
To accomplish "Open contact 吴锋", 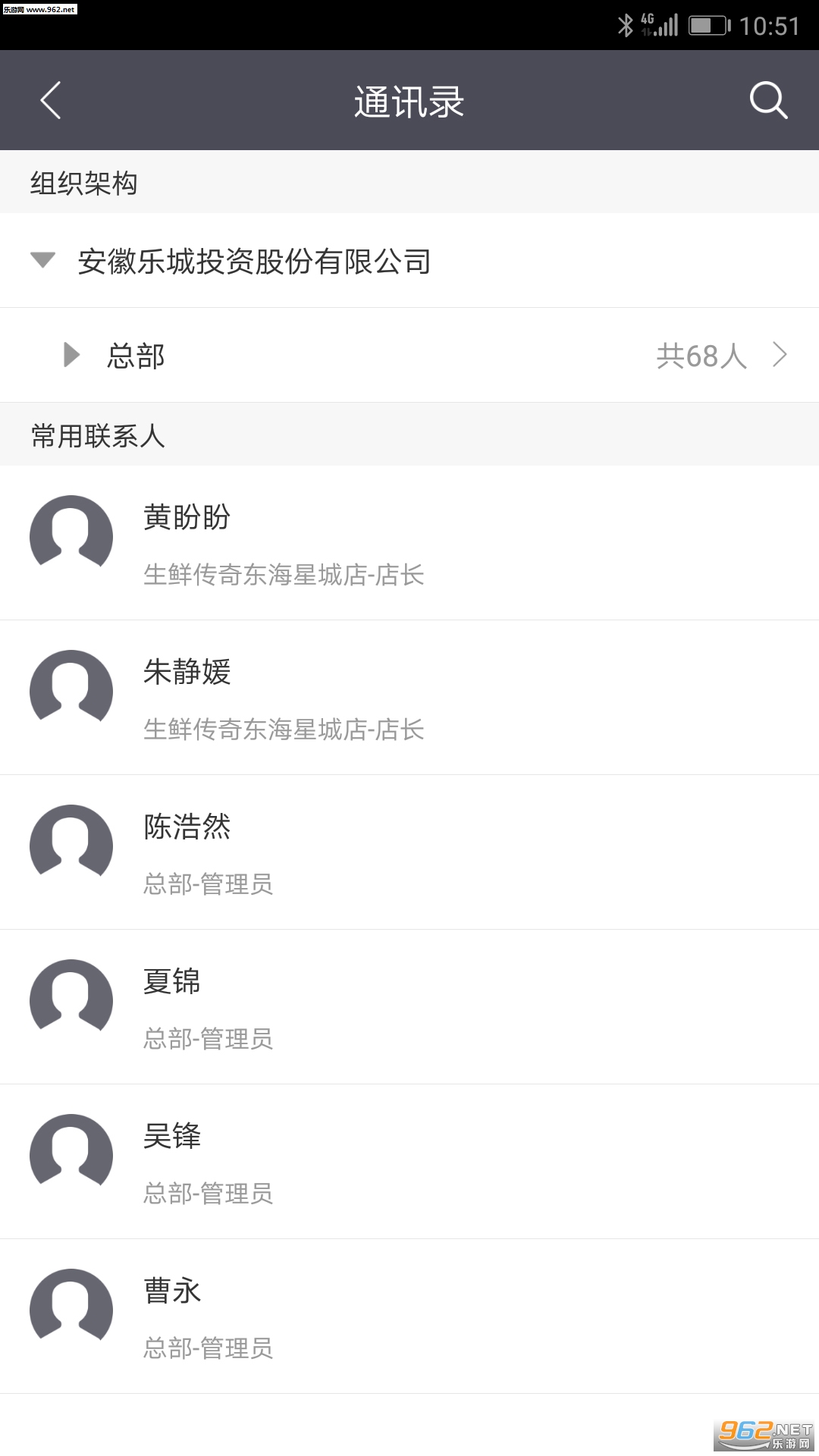I will click(x=409, y=1162).
